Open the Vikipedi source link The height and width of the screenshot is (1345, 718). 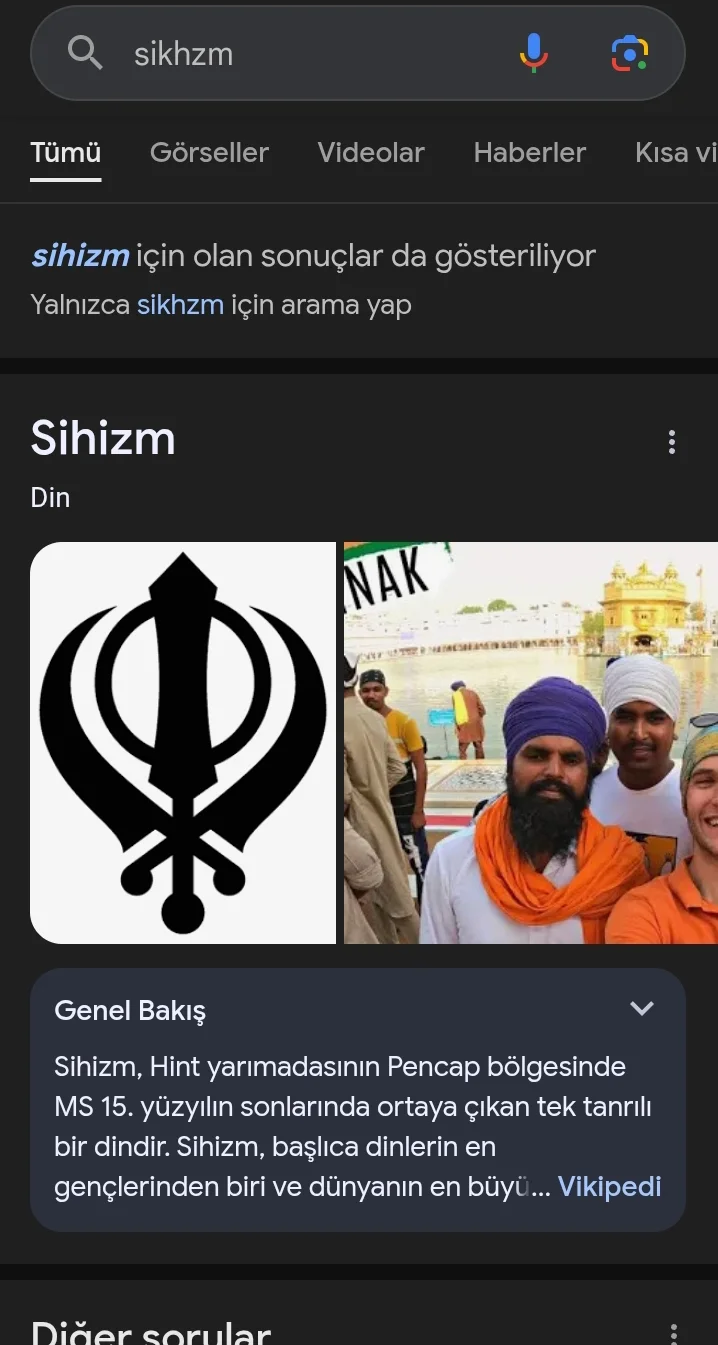click(x=609, y=1187)
